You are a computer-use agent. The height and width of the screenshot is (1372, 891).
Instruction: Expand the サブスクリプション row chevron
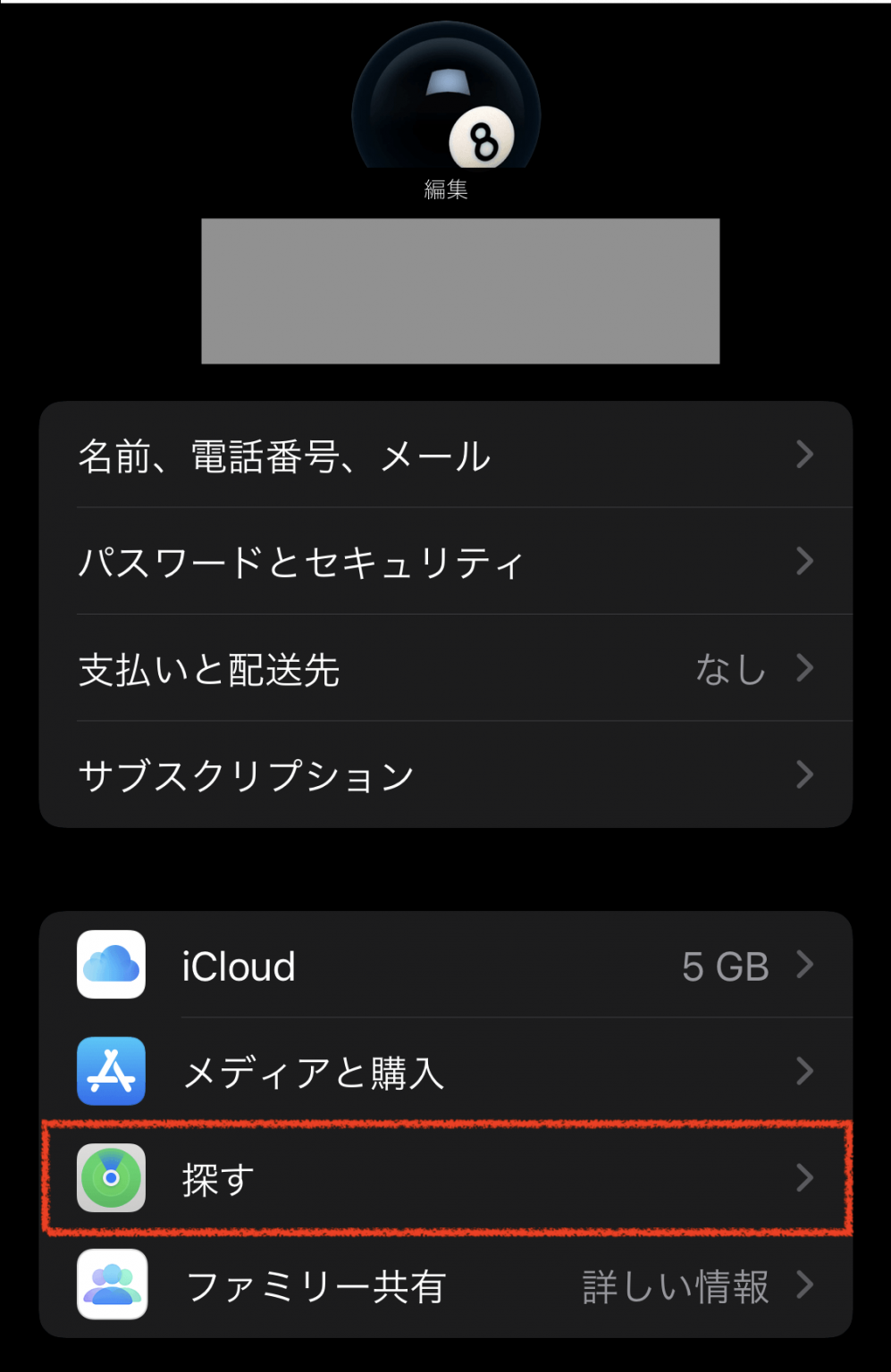click(805, 774)
